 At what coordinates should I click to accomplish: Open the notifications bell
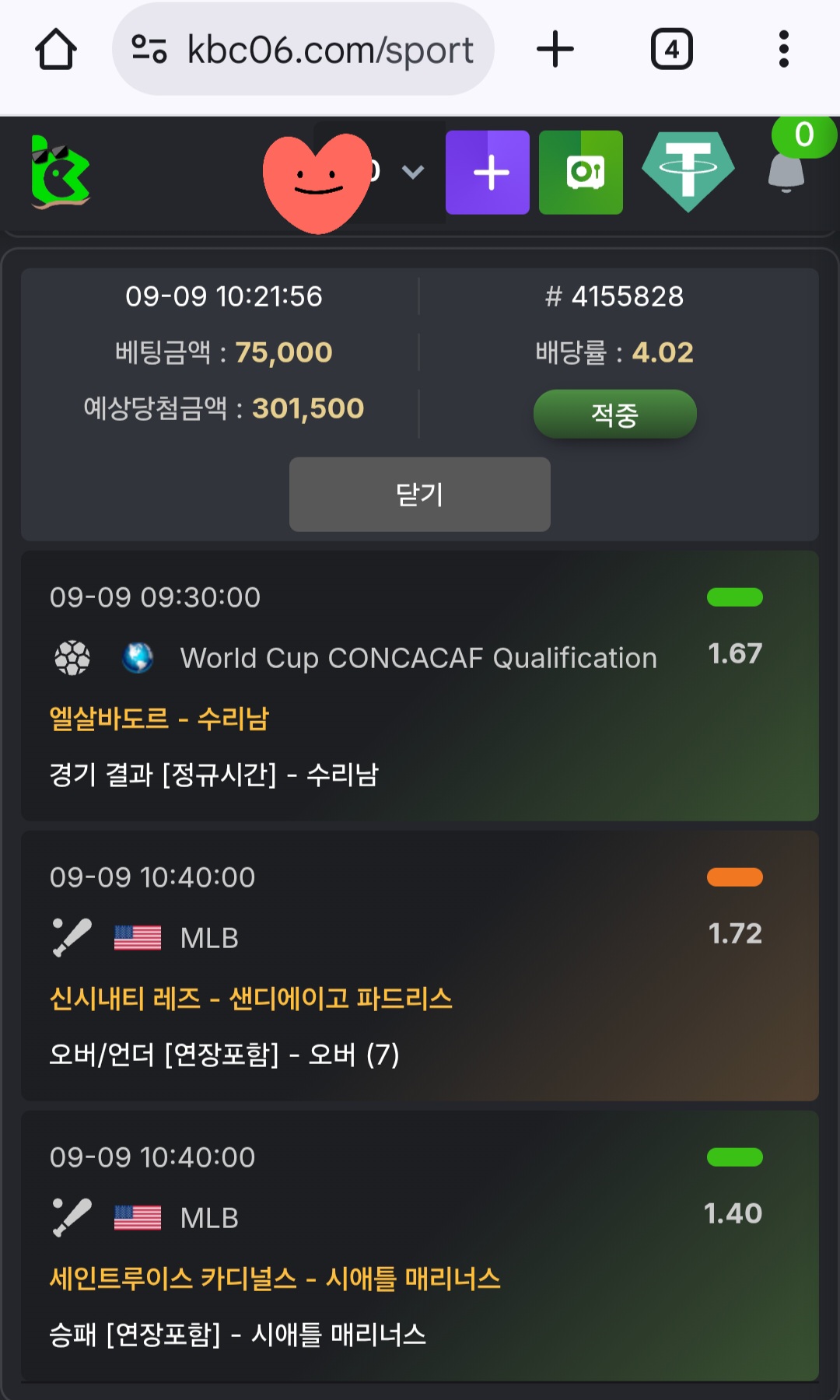(786, 171)
